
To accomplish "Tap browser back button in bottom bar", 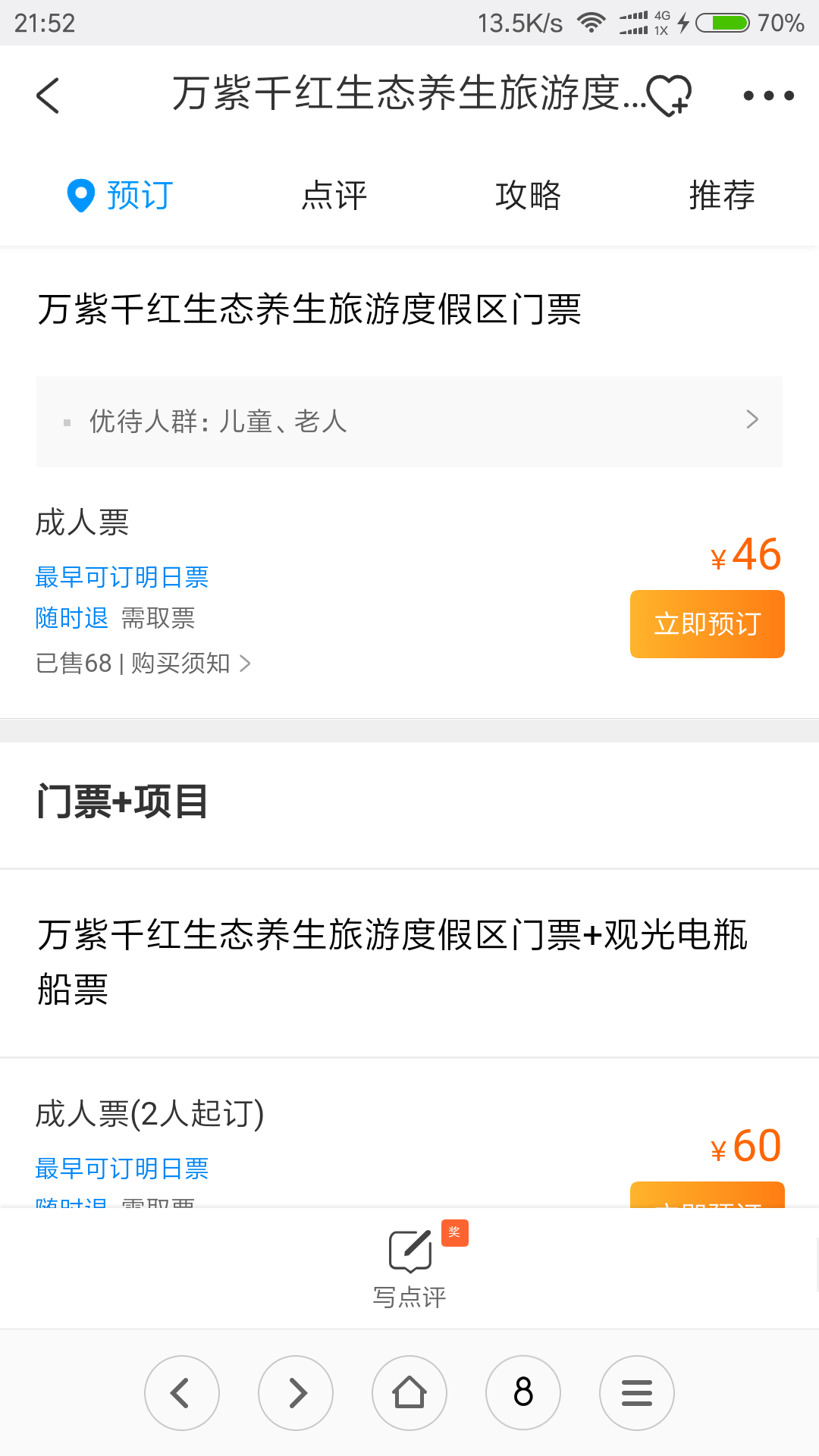I will coord(182,1393).
